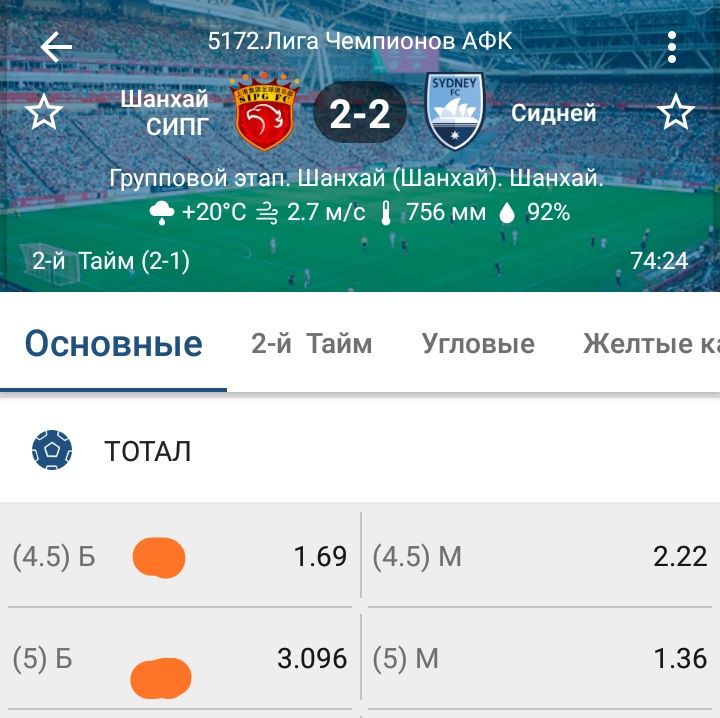The height and width of the screenshot is (718, 720).
Task: Select the Желтые карточки tab
Action: (x=650, y=345)
